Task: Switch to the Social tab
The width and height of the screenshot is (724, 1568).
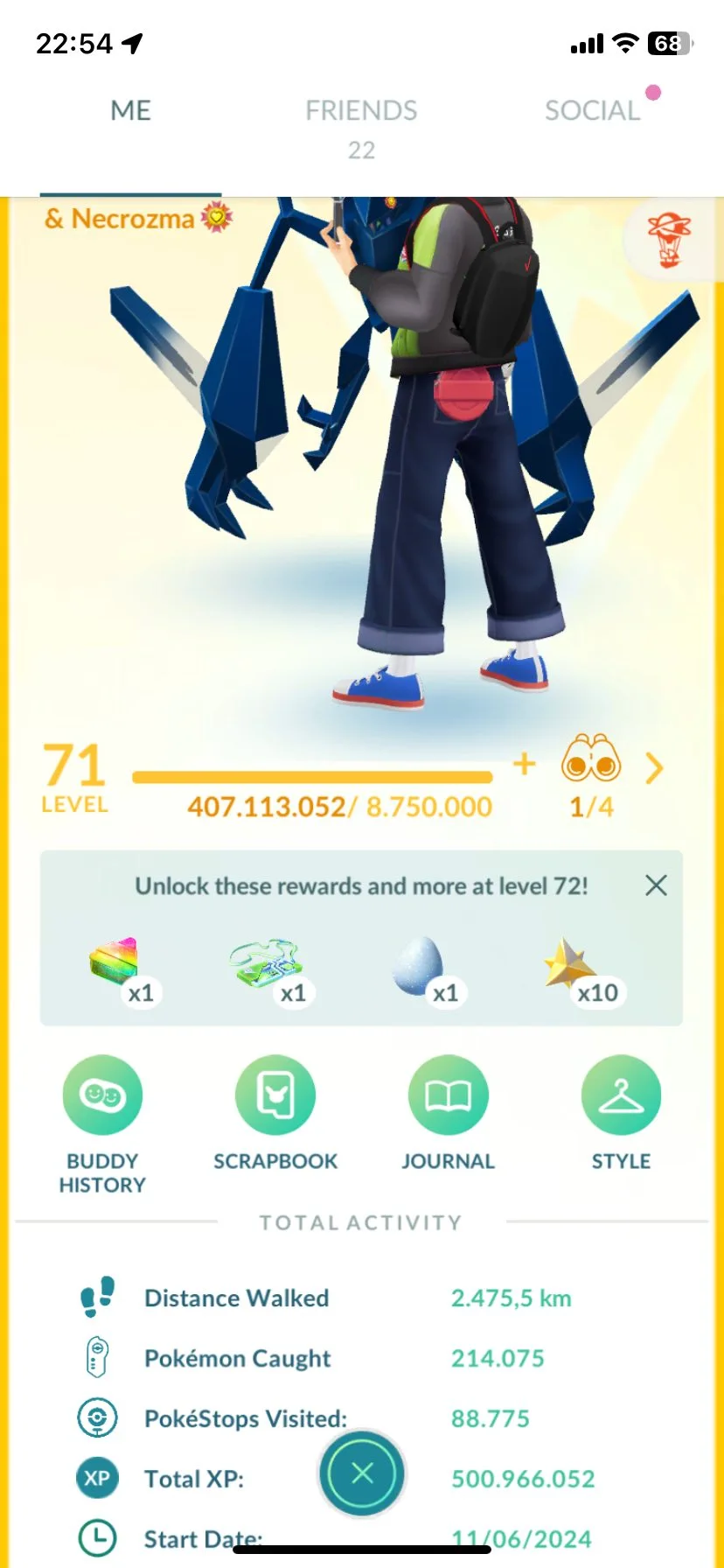Action: coord(592,111)
